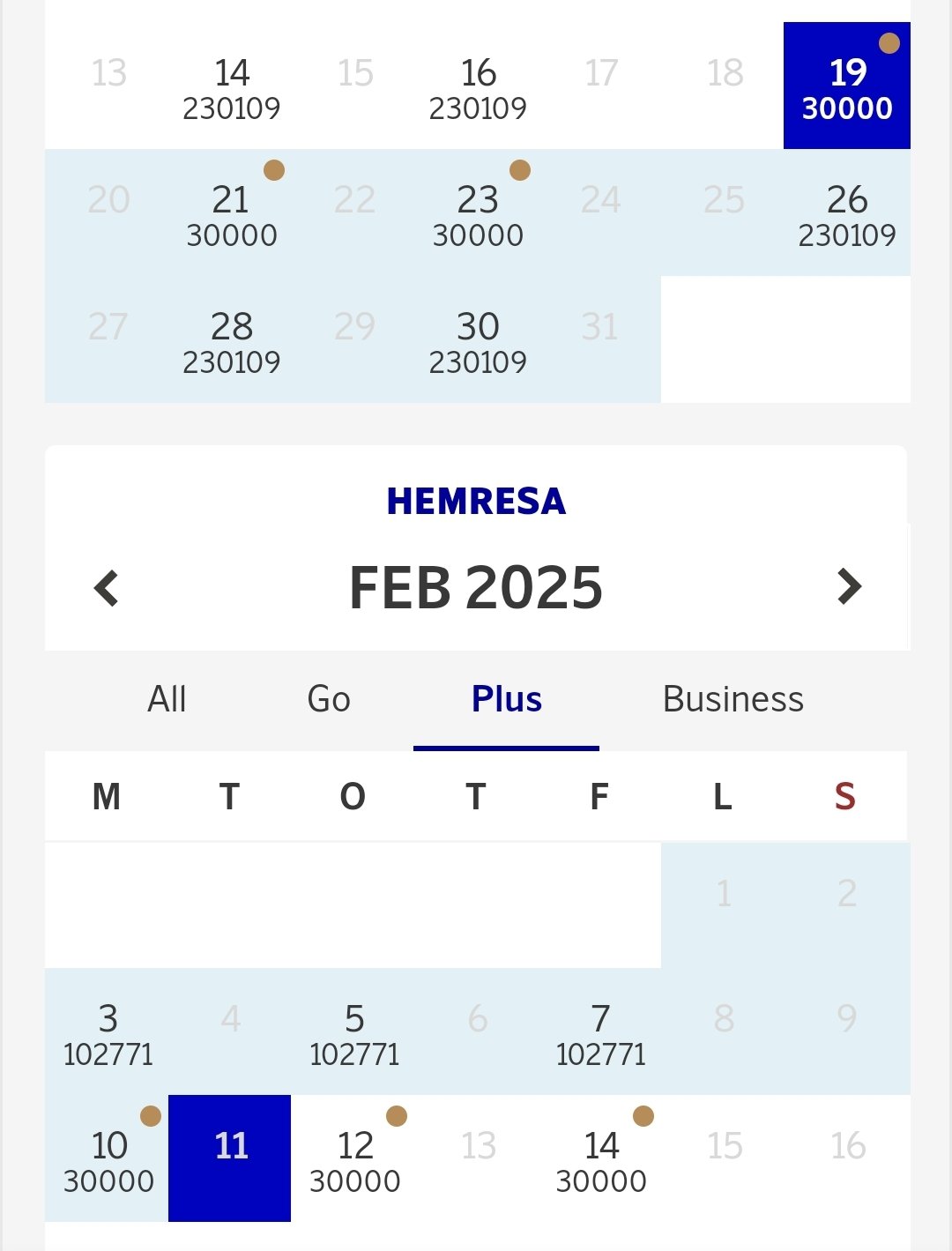Choose outbound date 21 priced 30000
The image size is (952, 1251).
[231, 214]
